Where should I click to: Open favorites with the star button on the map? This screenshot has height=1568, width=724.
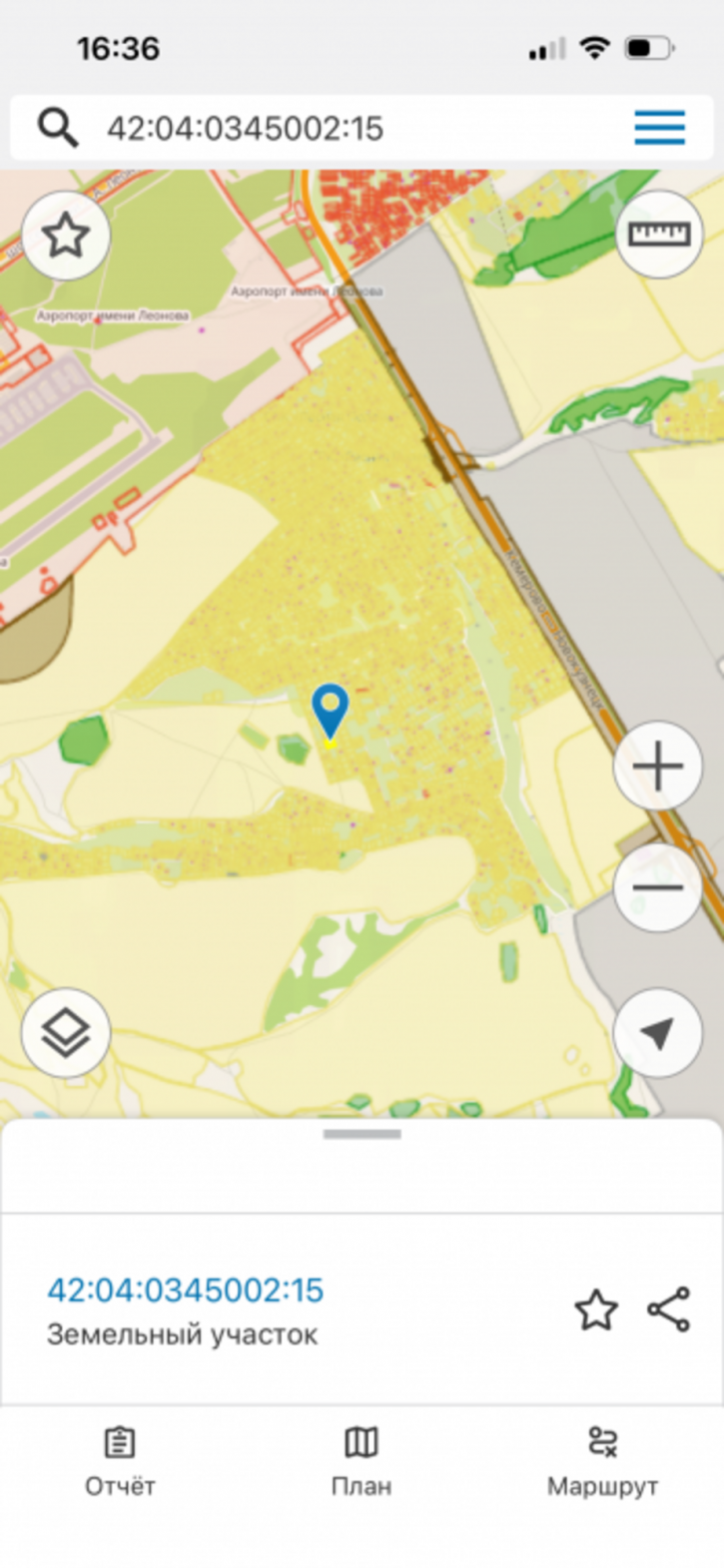coord(66,236)
